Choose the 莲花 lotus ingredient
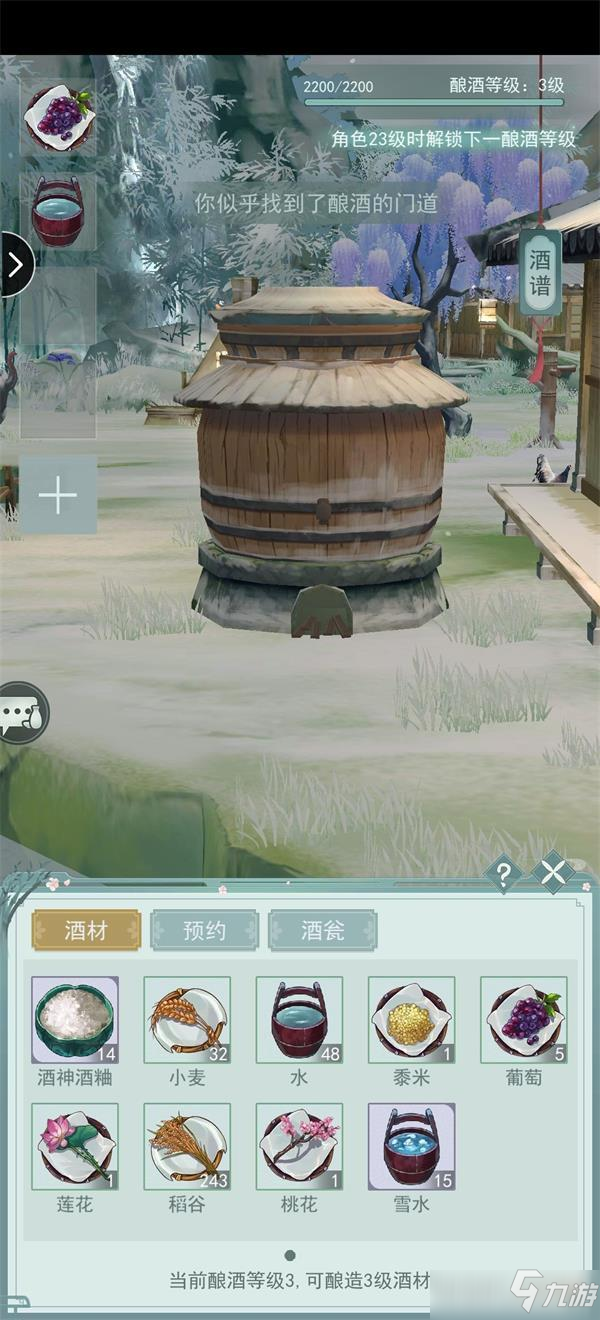Screen dimensions: 600x1320 [x=75, y=1146]
